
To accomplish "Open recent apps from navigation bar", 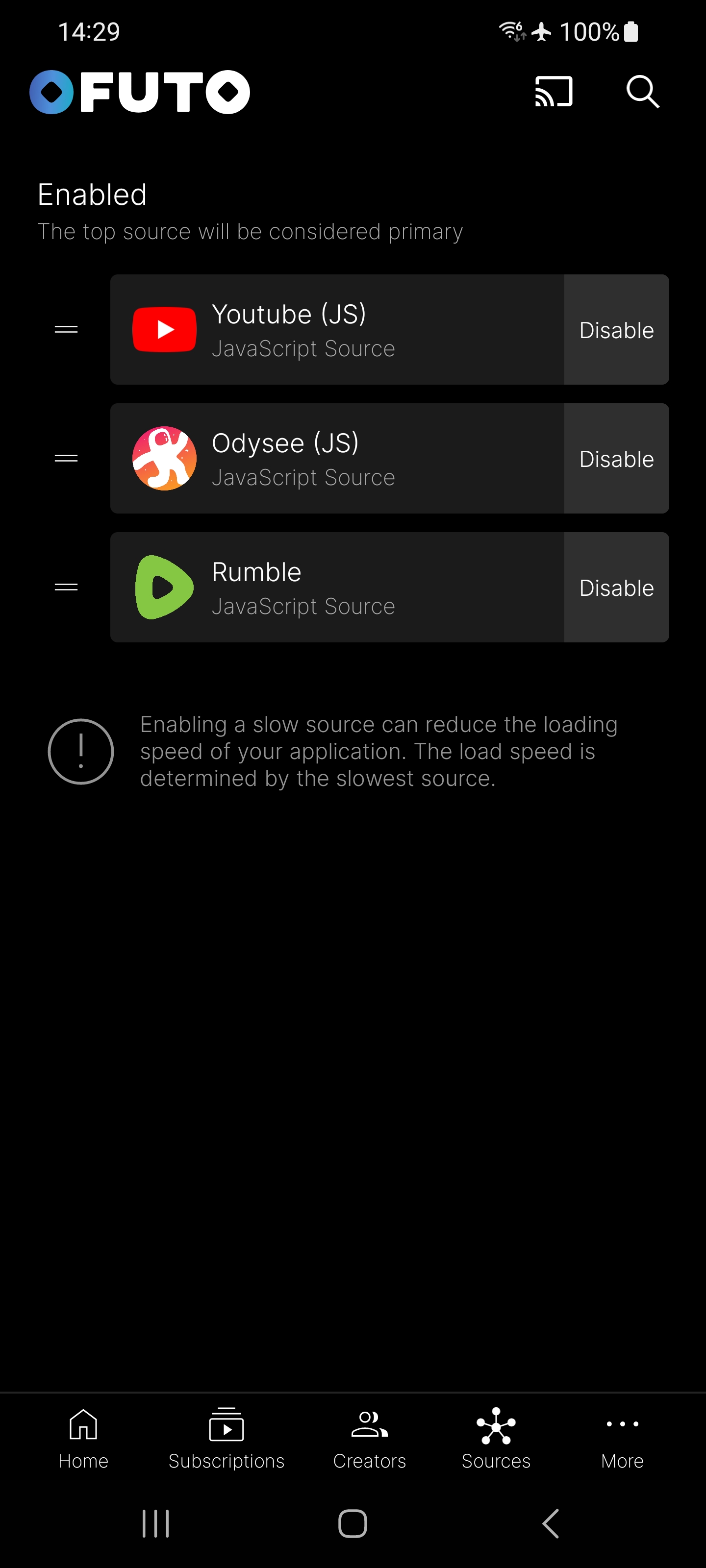I will click(155, 1523).
